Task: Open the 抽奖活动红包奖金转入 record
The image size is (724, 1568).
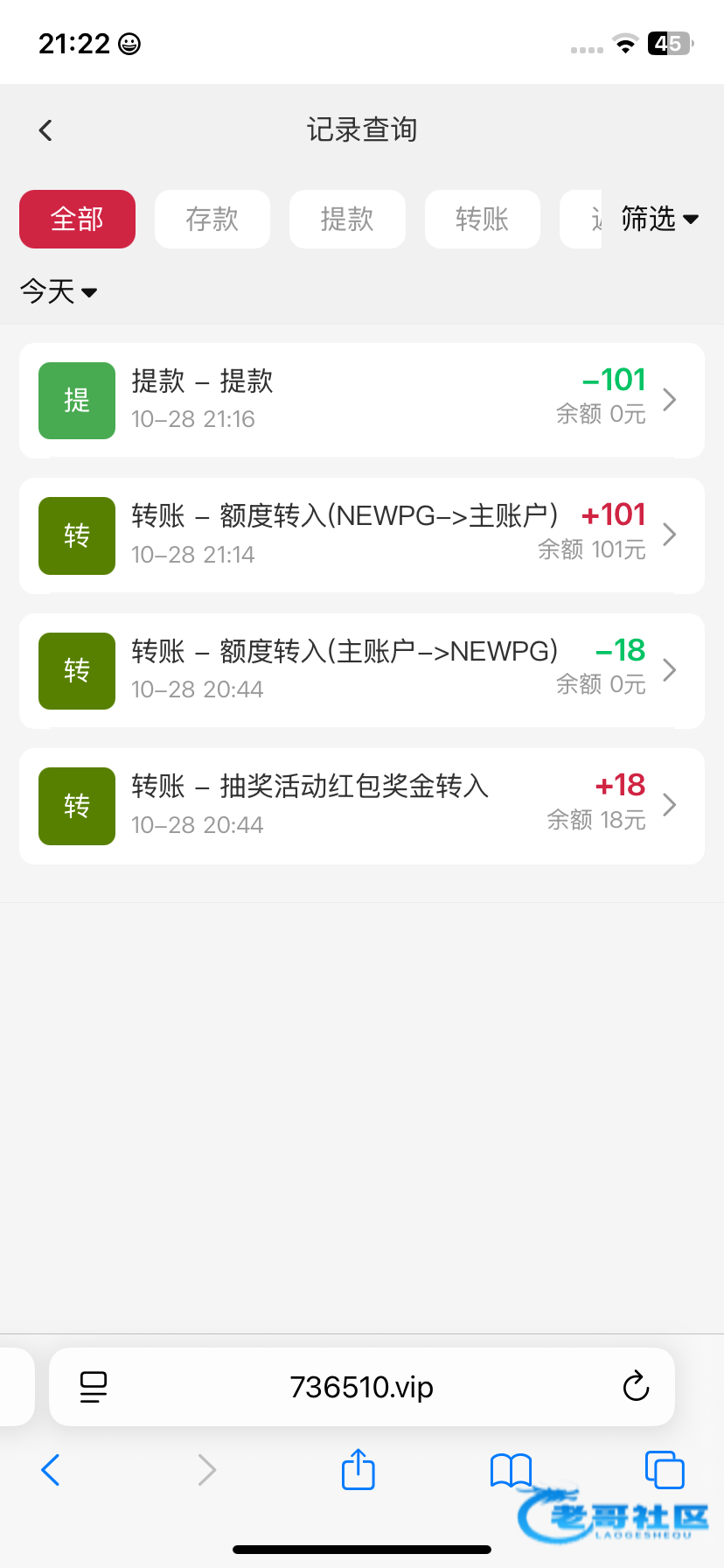Action: tap(361, 805)
